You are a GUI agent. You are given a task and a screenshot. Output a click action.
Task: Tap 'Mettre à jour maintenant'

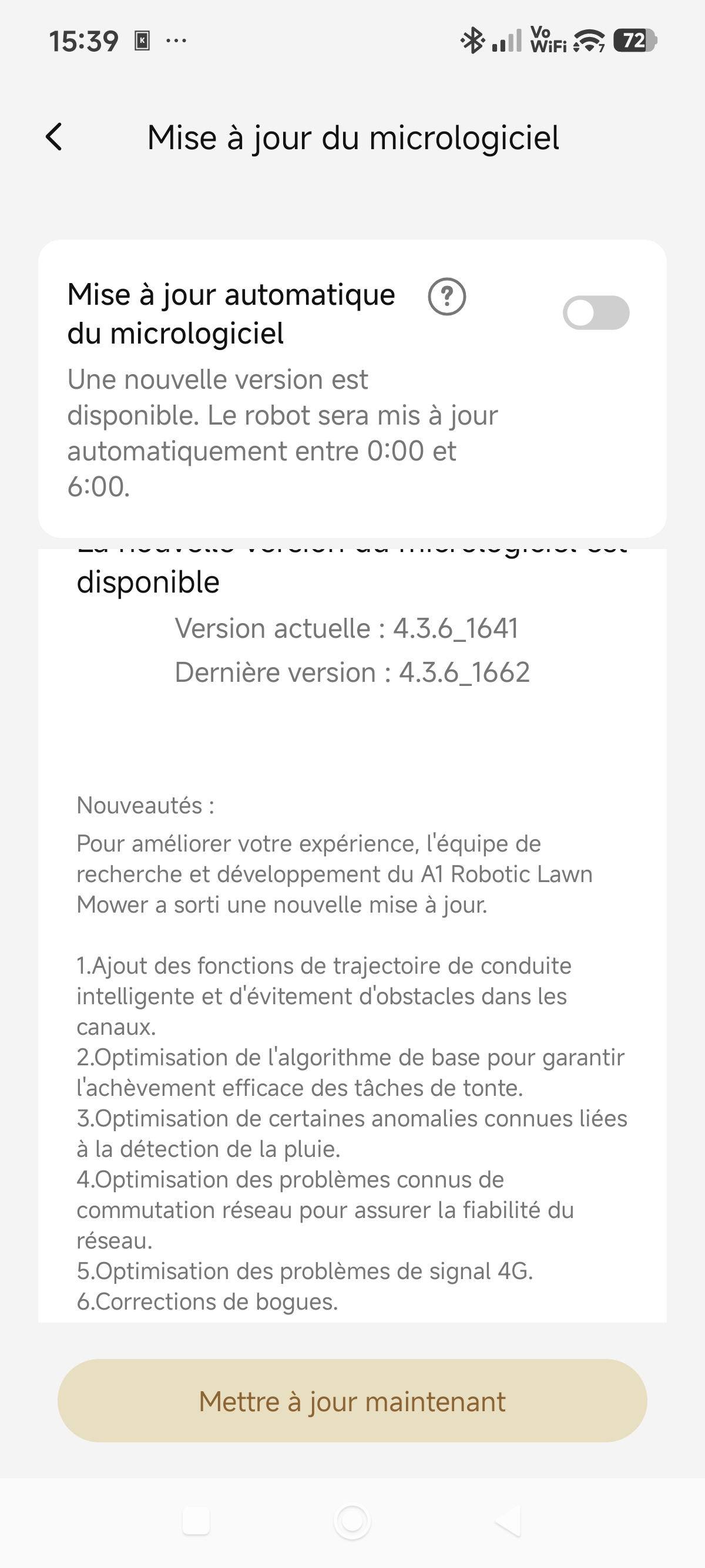tap(352, 1401)
